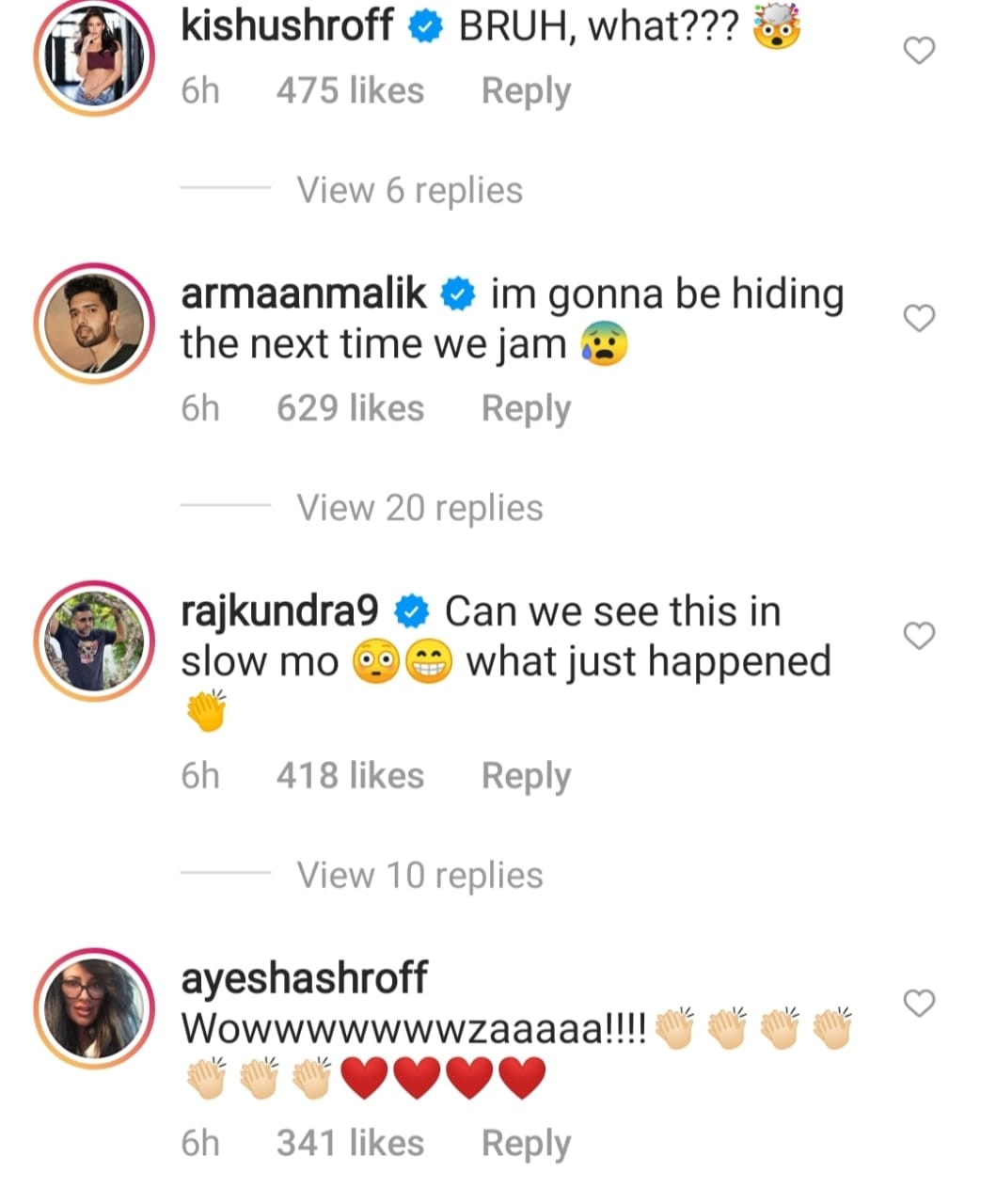Image resolution: width=996 pixels, height=1204 pixels.
Task: Open the armaanmalik username link
Action: point(303,294)
